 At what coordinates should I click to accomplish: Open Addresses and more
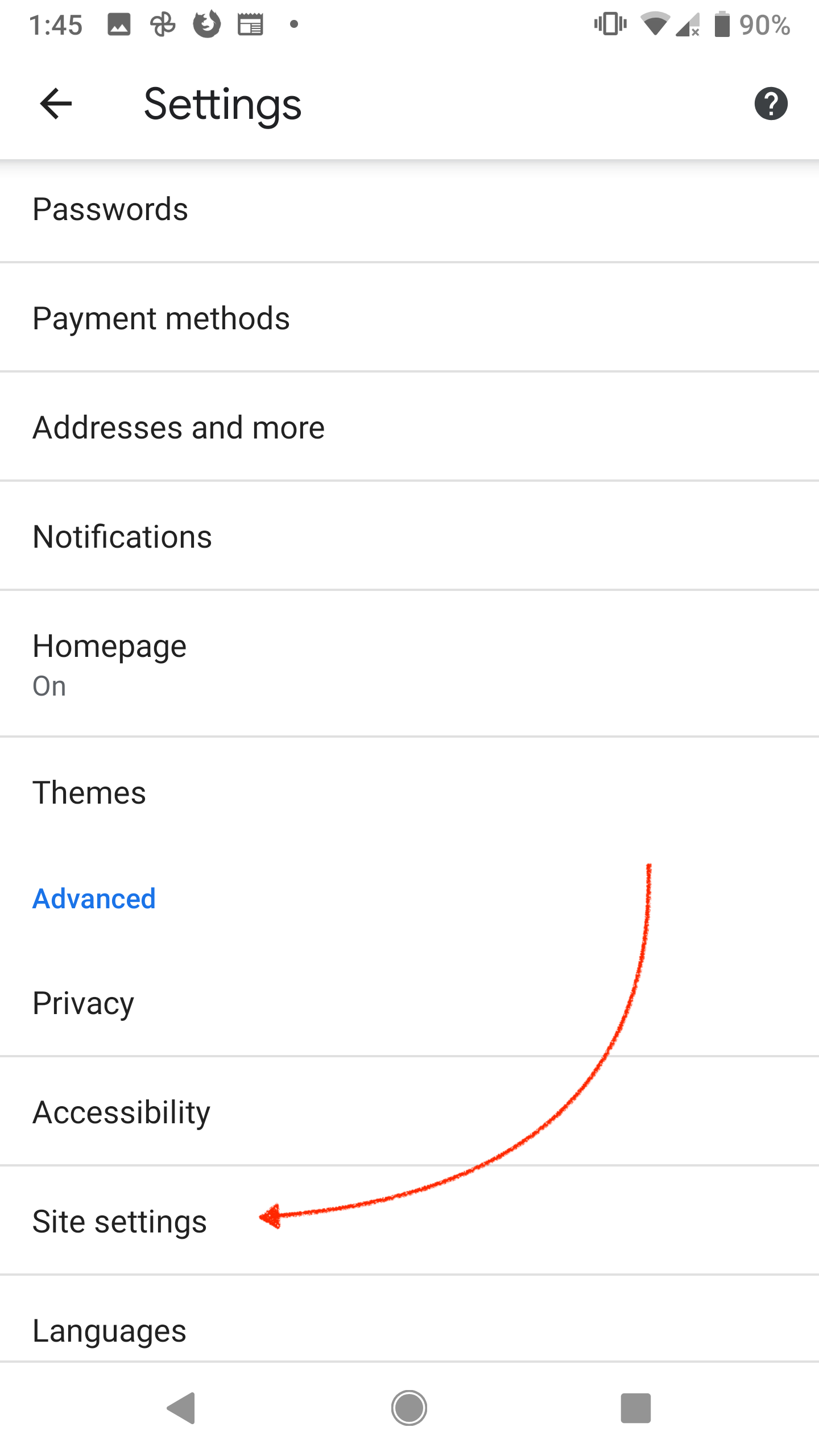409,427
